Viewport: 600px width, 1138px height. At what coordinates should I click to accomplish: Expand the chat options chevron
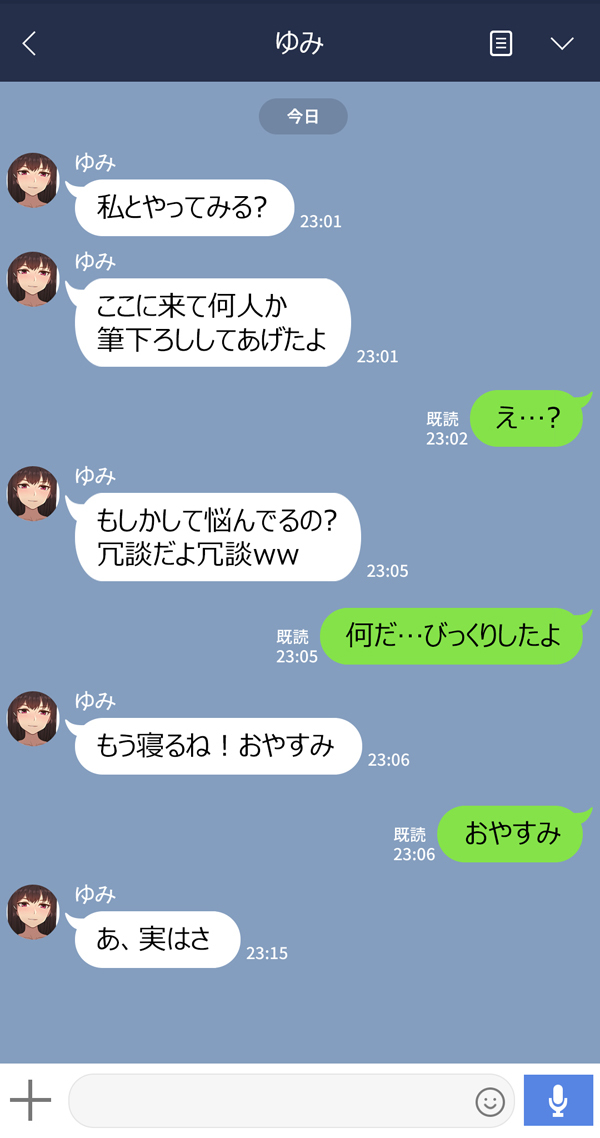pos(562,43)
